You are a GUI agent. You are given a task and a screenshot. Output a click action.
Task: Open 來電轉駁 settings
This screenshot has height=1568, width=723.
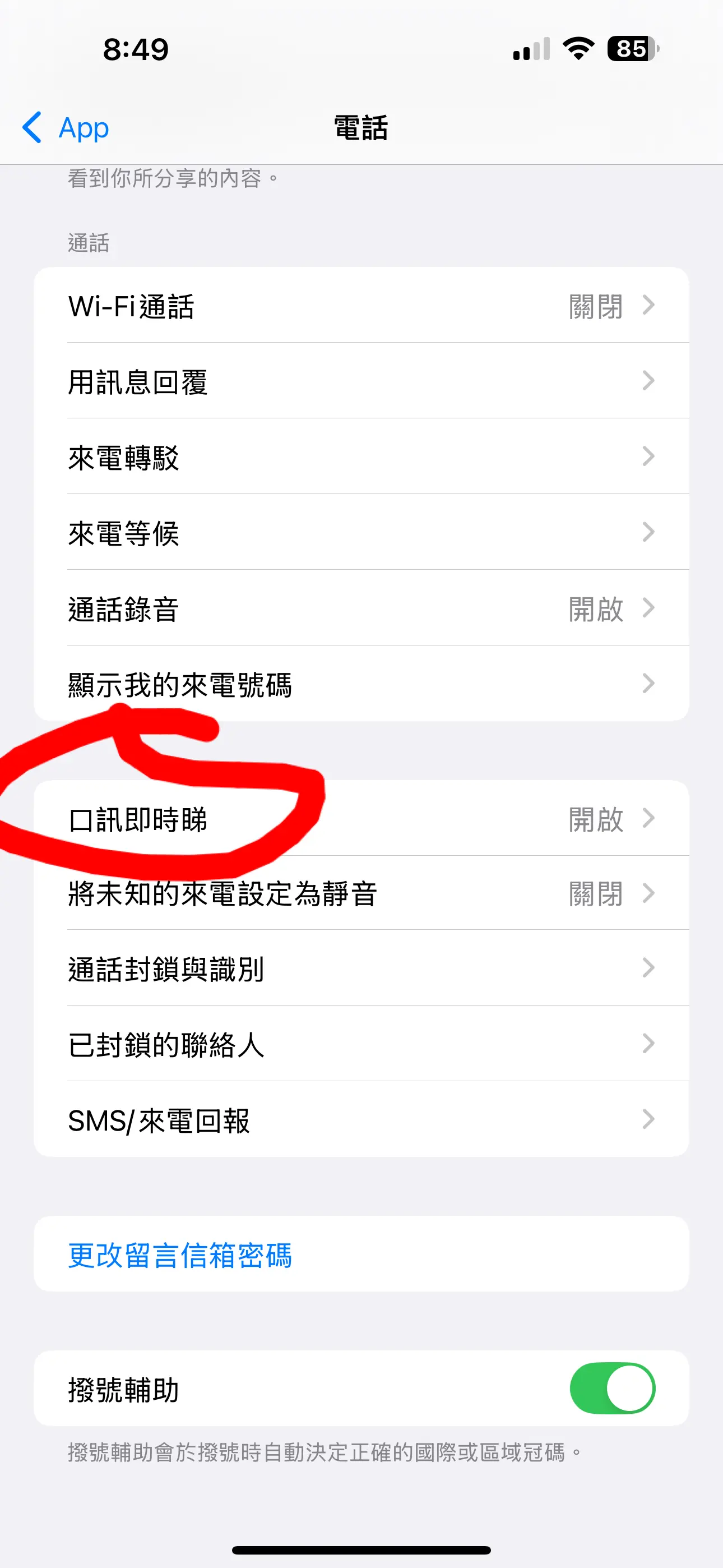pos(361,457)
